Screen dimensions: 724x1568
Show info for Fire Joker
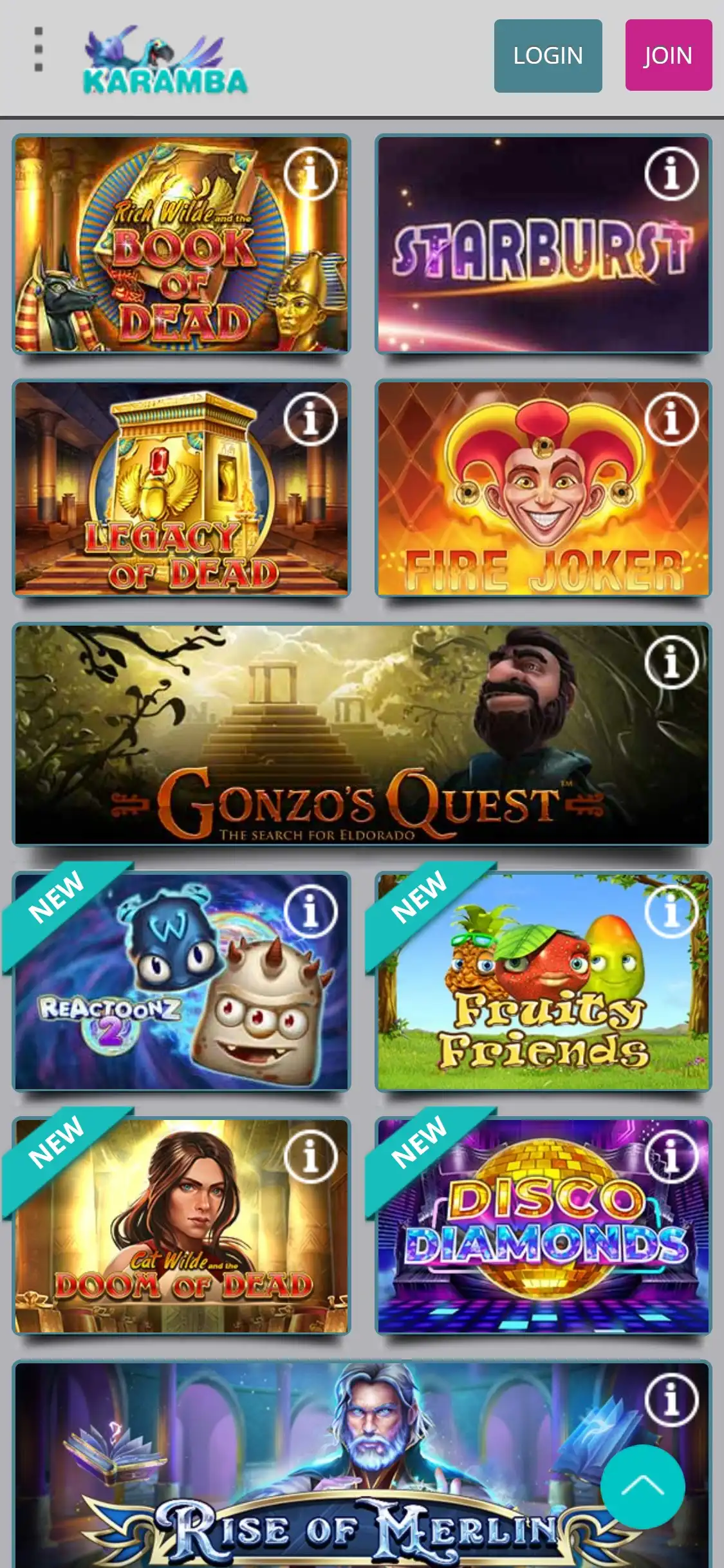pyautogui.click(x=671, y=419)
